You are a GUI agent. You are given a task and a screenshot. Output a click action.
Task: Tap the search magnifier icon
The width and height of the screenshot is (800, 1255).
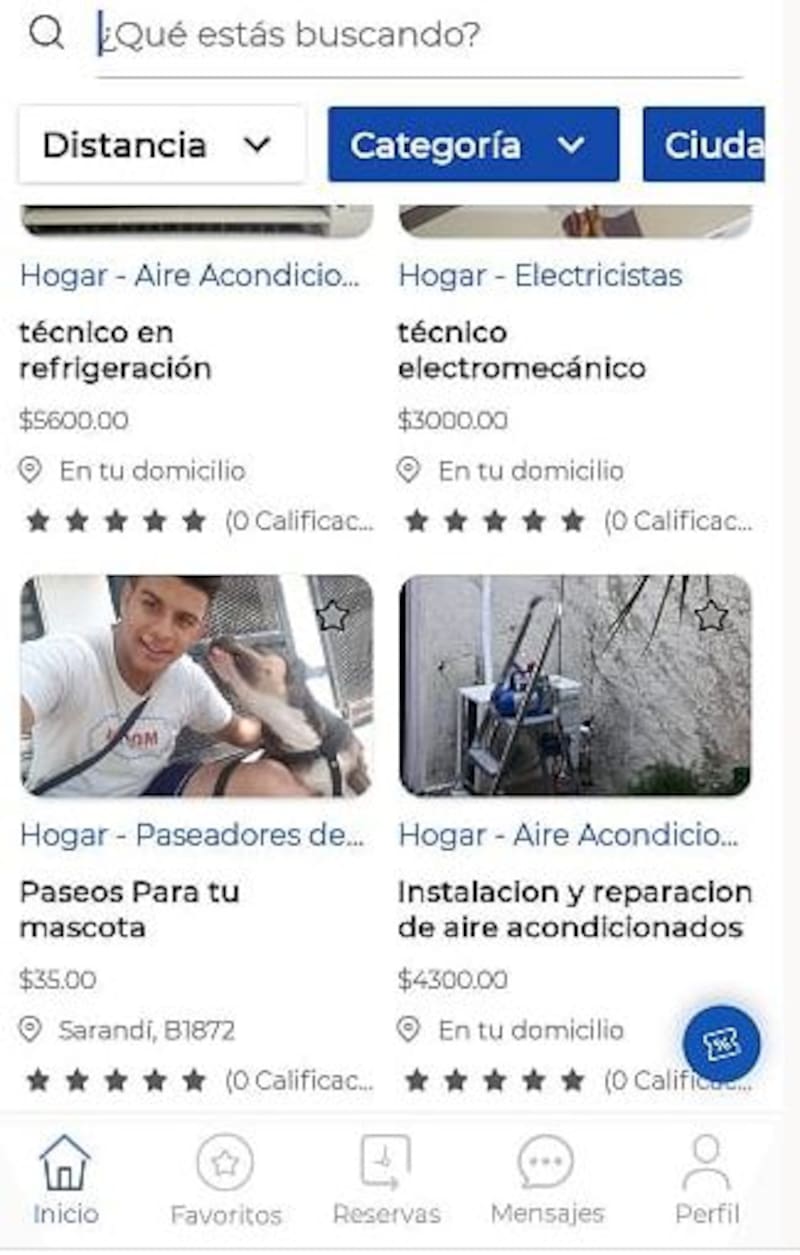[46, 33]
